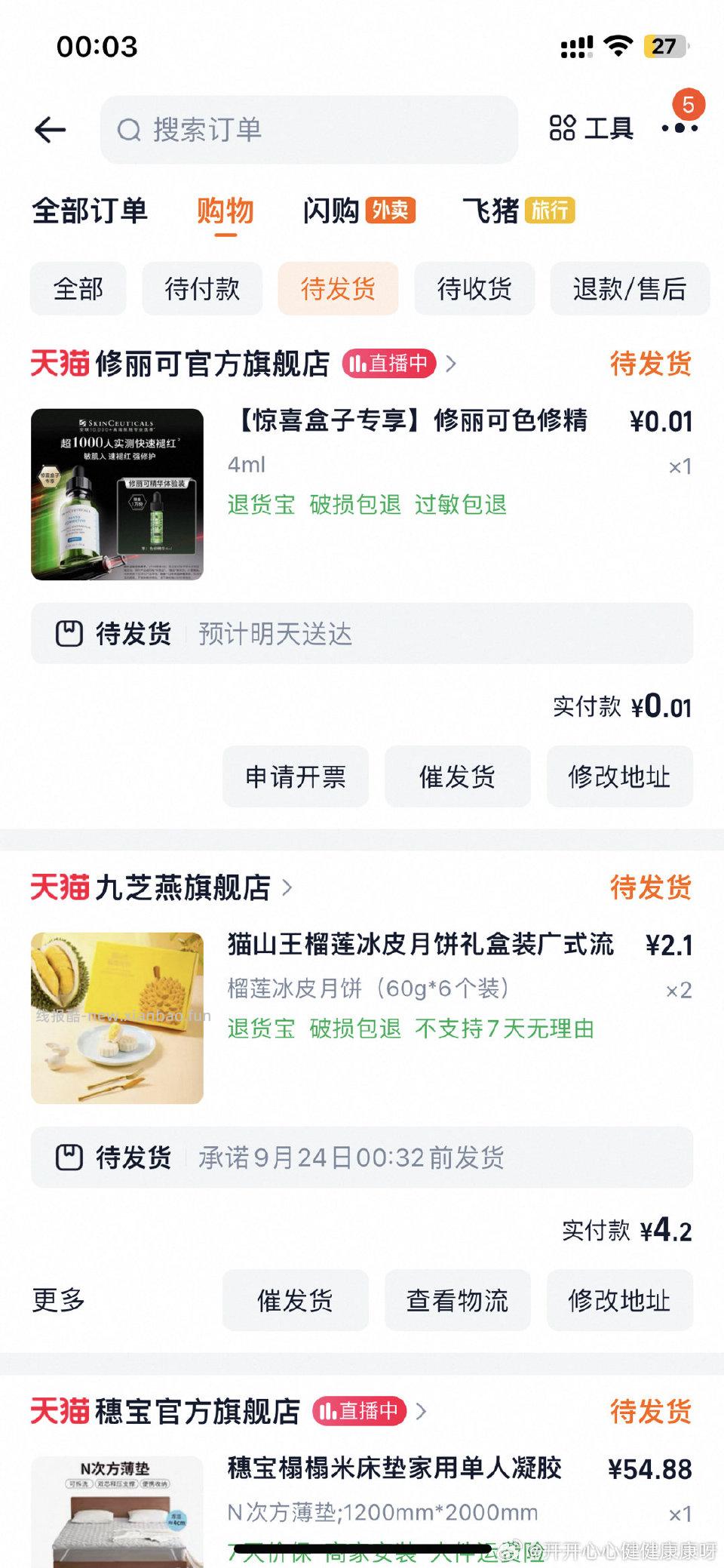
Task: Select the 待收货 order filter
Action: [x=474, y=288]
